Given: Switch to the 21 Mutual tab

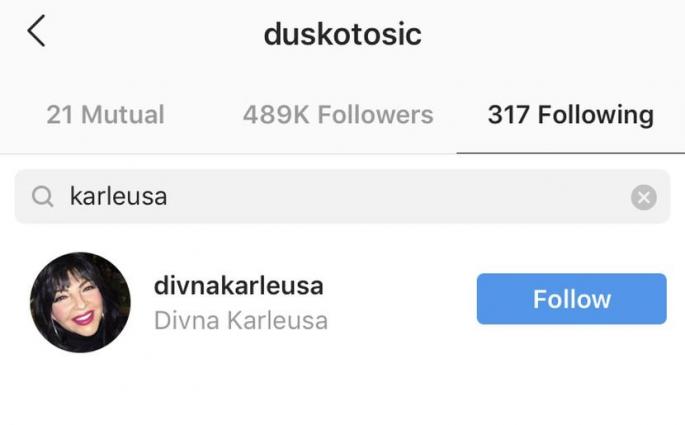Looking at the screenshot, I should (105, 115).
